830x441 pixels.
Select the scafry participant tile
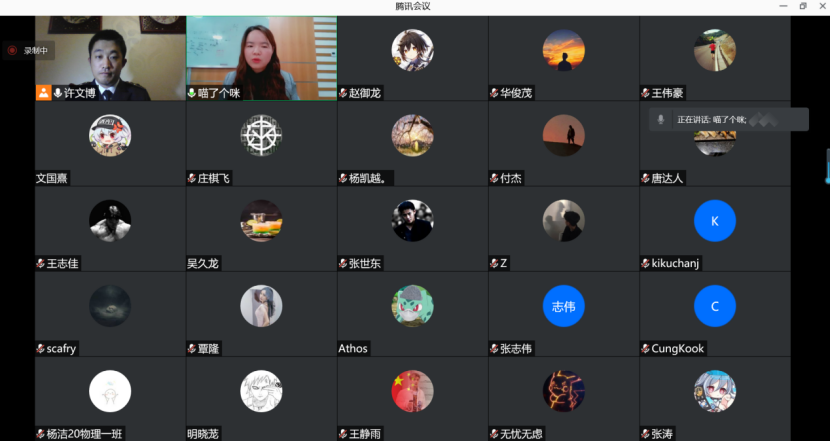click(110, 307)
